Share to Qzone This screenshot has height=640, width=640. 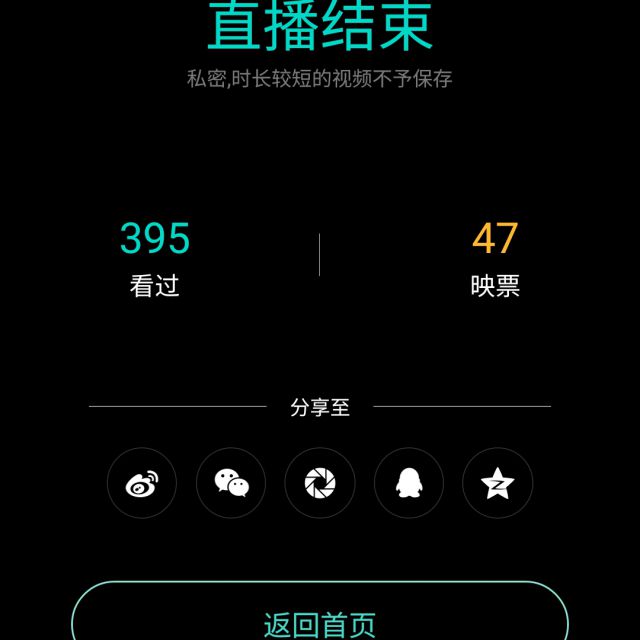pos(497,483)
